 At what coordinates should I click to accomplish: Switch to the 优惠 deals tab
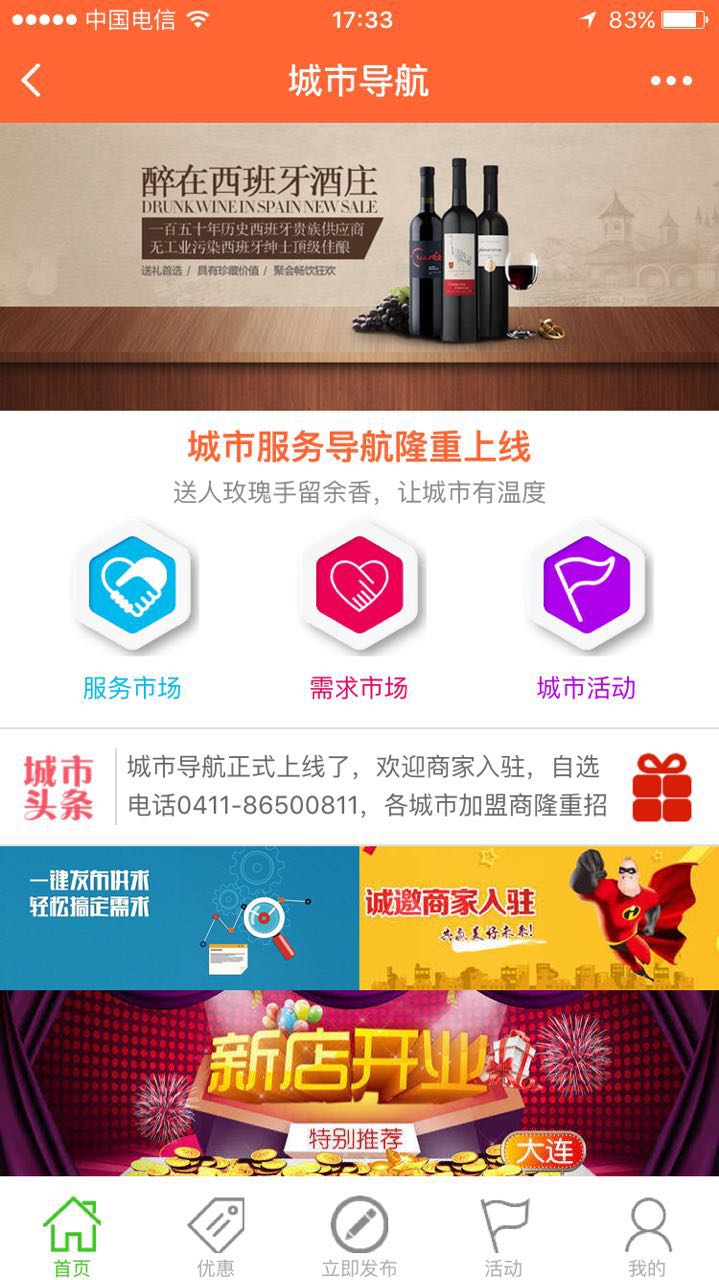point(215,1236)
